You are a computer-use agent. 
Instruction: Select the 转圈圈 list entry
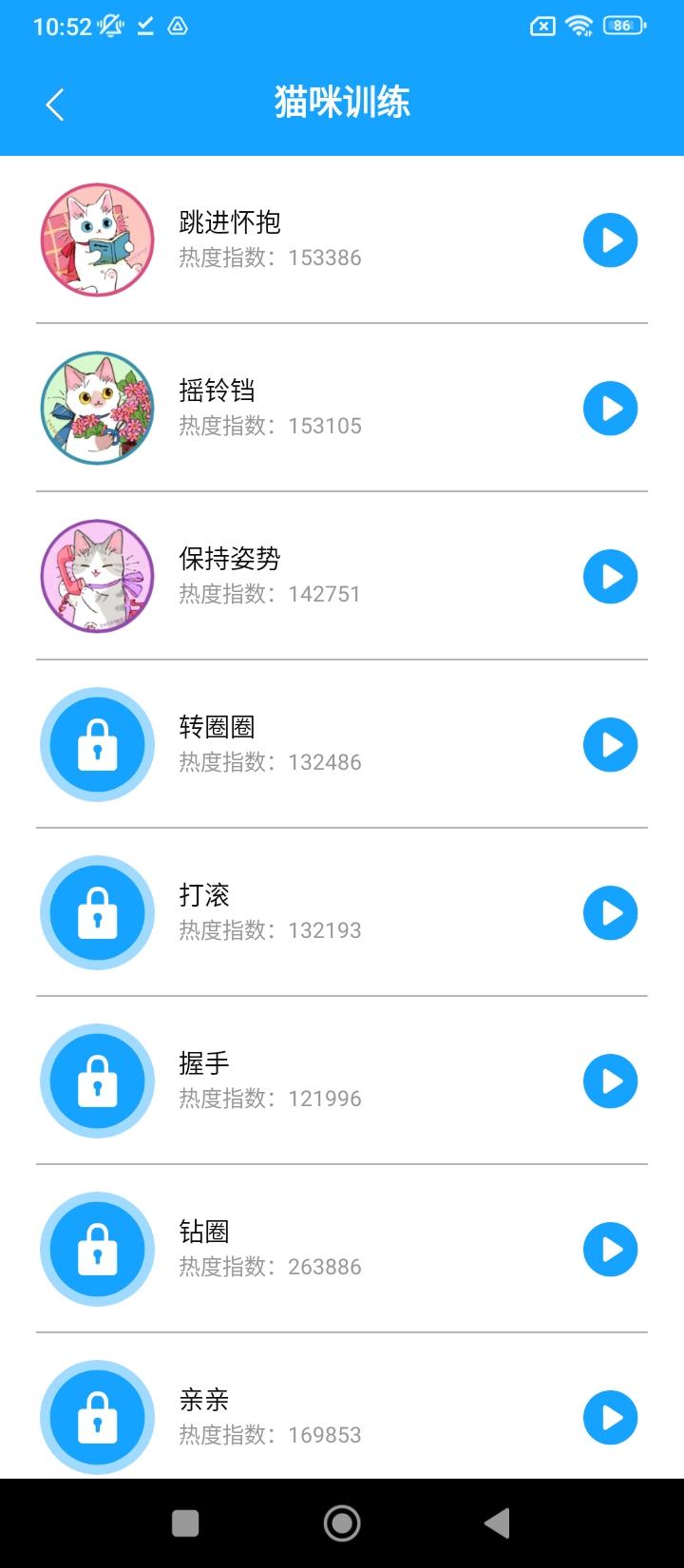point(342,745)
